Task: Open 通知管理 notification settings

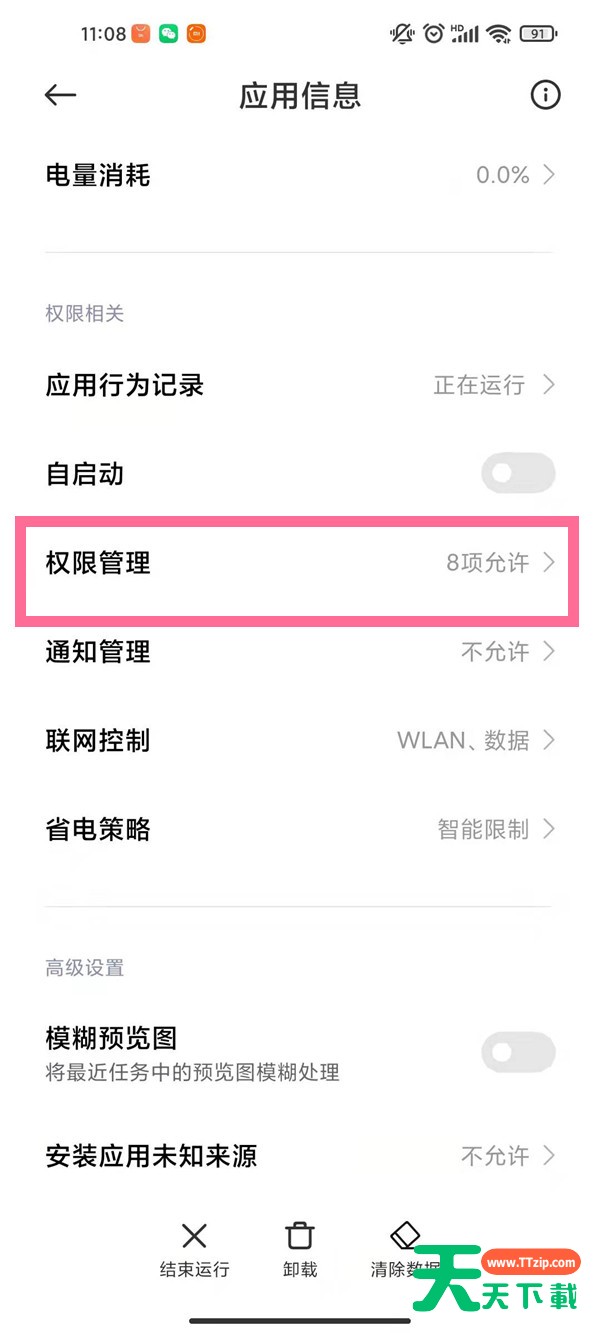Action: tap(300, 652)
